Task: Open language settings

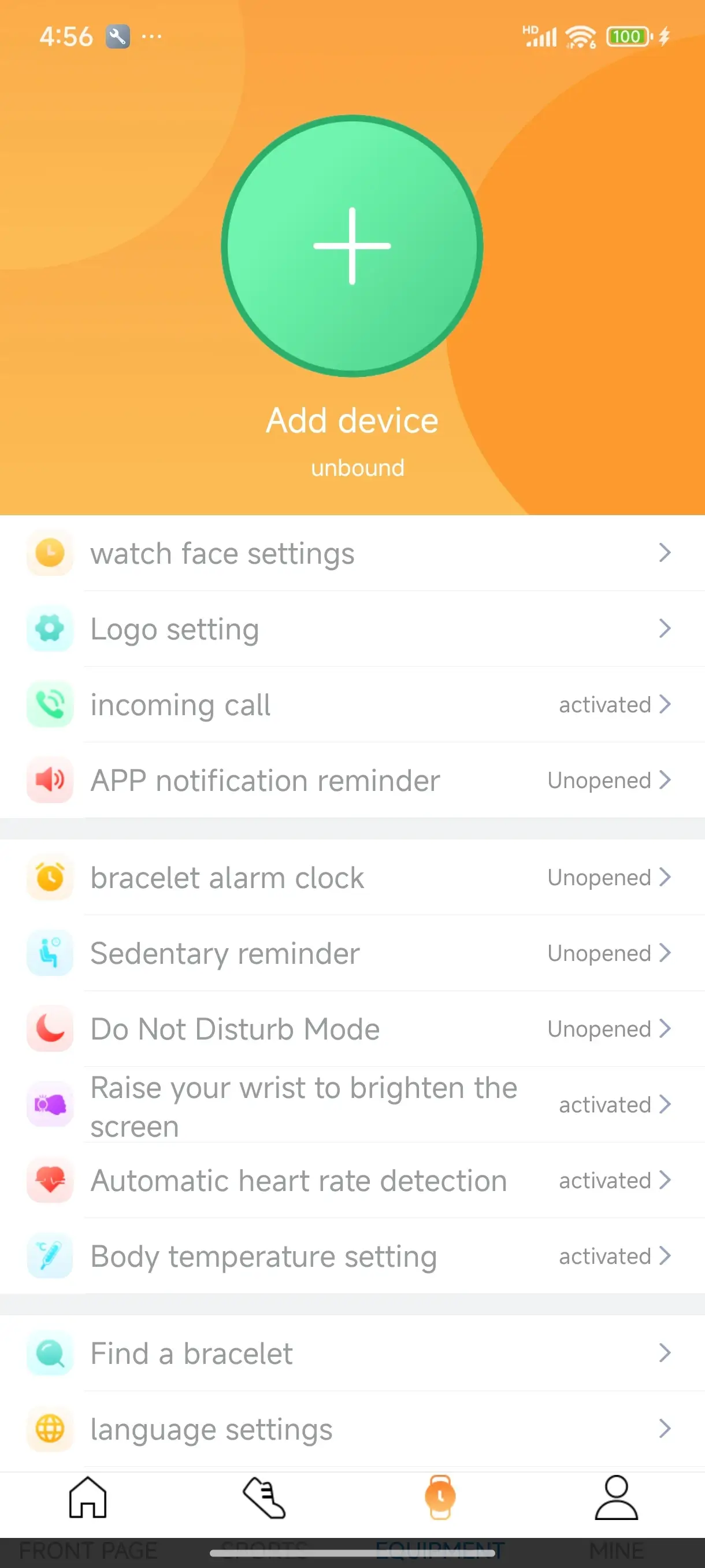Action: [351, 1429]
